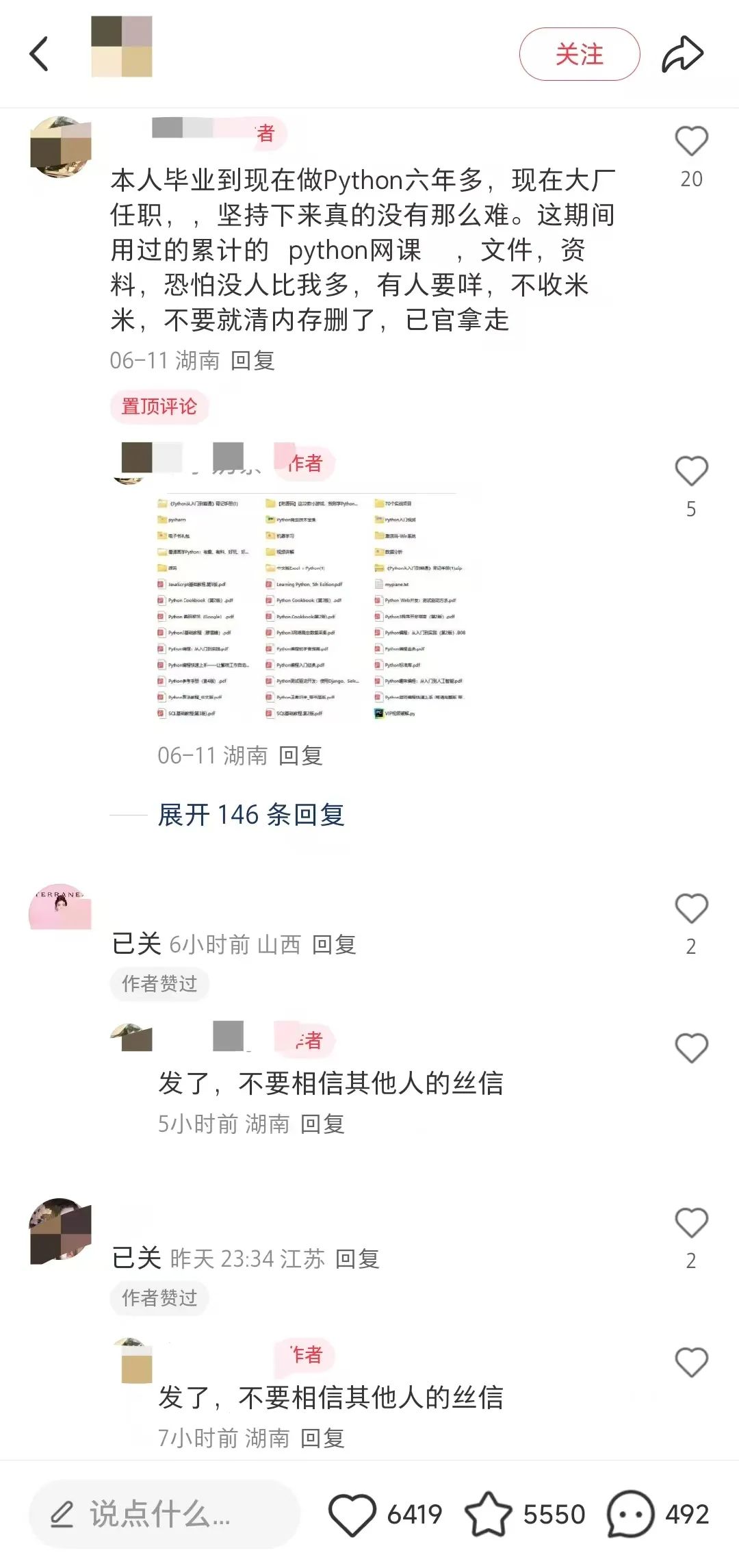Viewport: 739px width, 1568px height.
Task: Like the post showing 6419 likes
Action: [x=352, y=1514]
